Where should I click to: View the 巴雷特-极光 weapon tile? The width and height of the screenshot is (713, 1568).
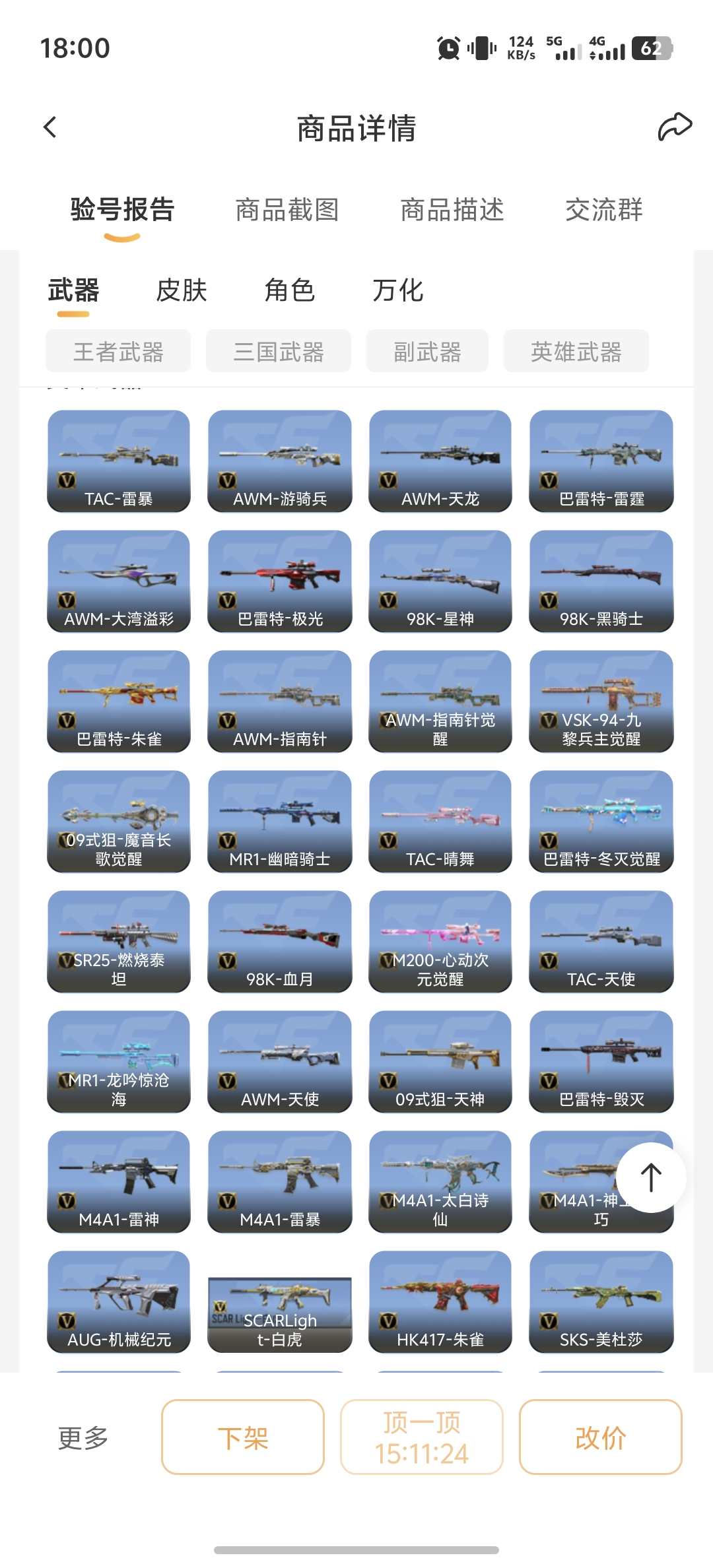(280, 581)
